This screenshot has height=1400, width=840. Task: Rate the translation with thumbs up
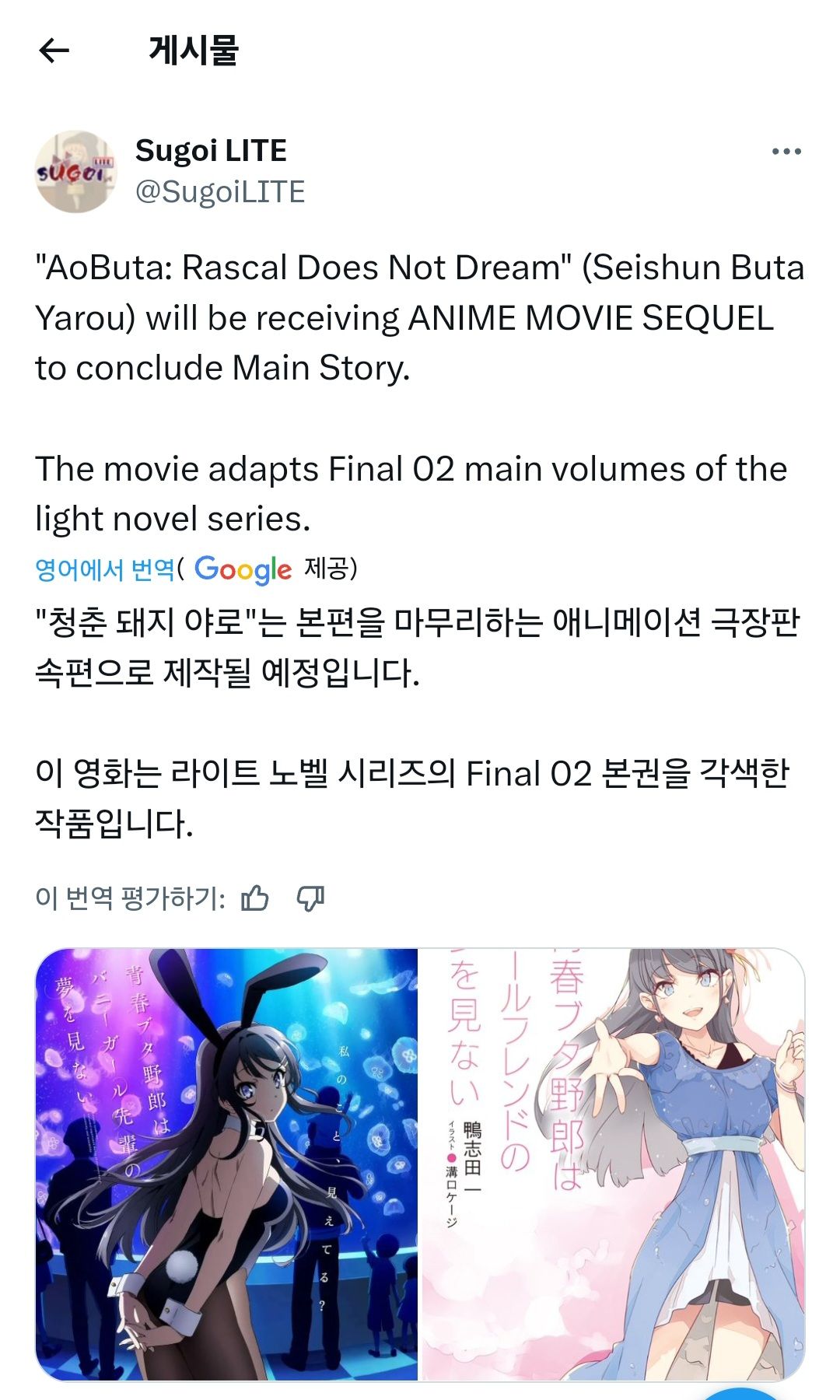(255, 898)
